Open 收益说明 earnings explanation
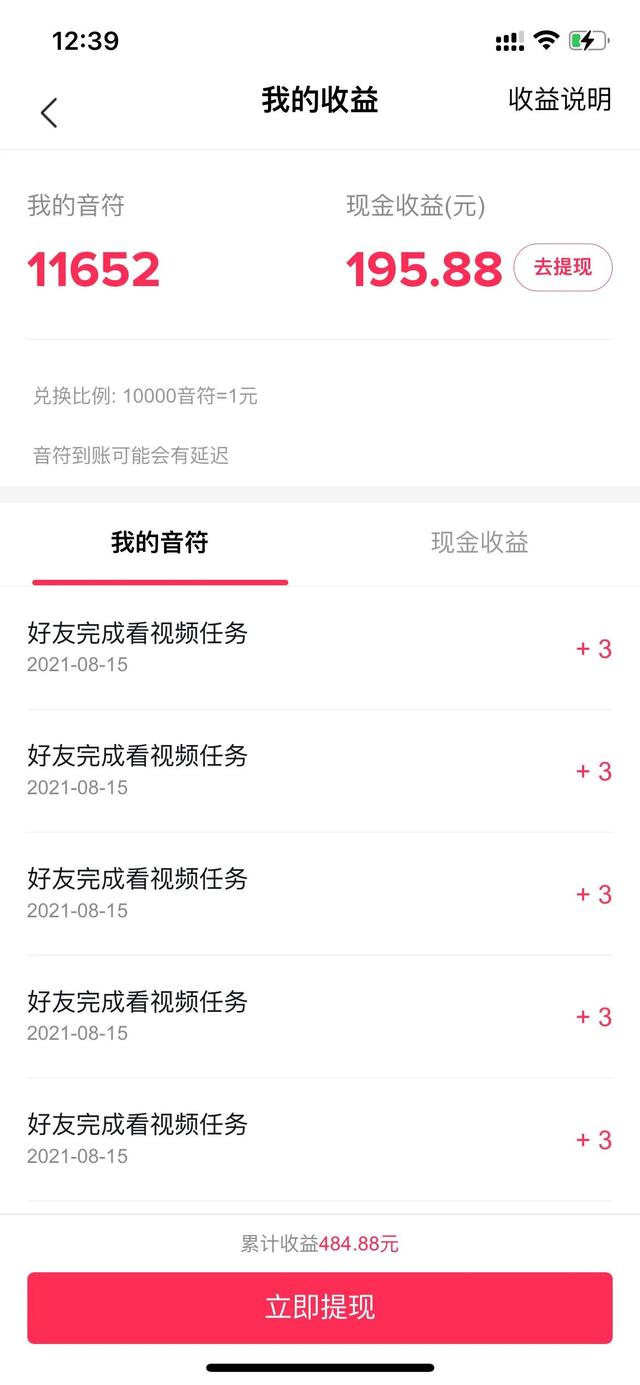This screenshot has width=640, height=1385. tap(559, 100)
